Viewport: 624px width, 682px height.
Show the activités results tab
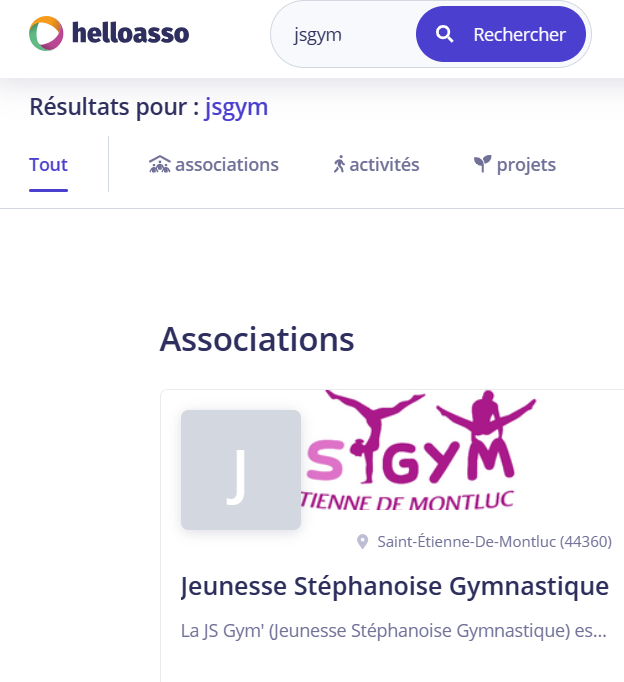376,165
